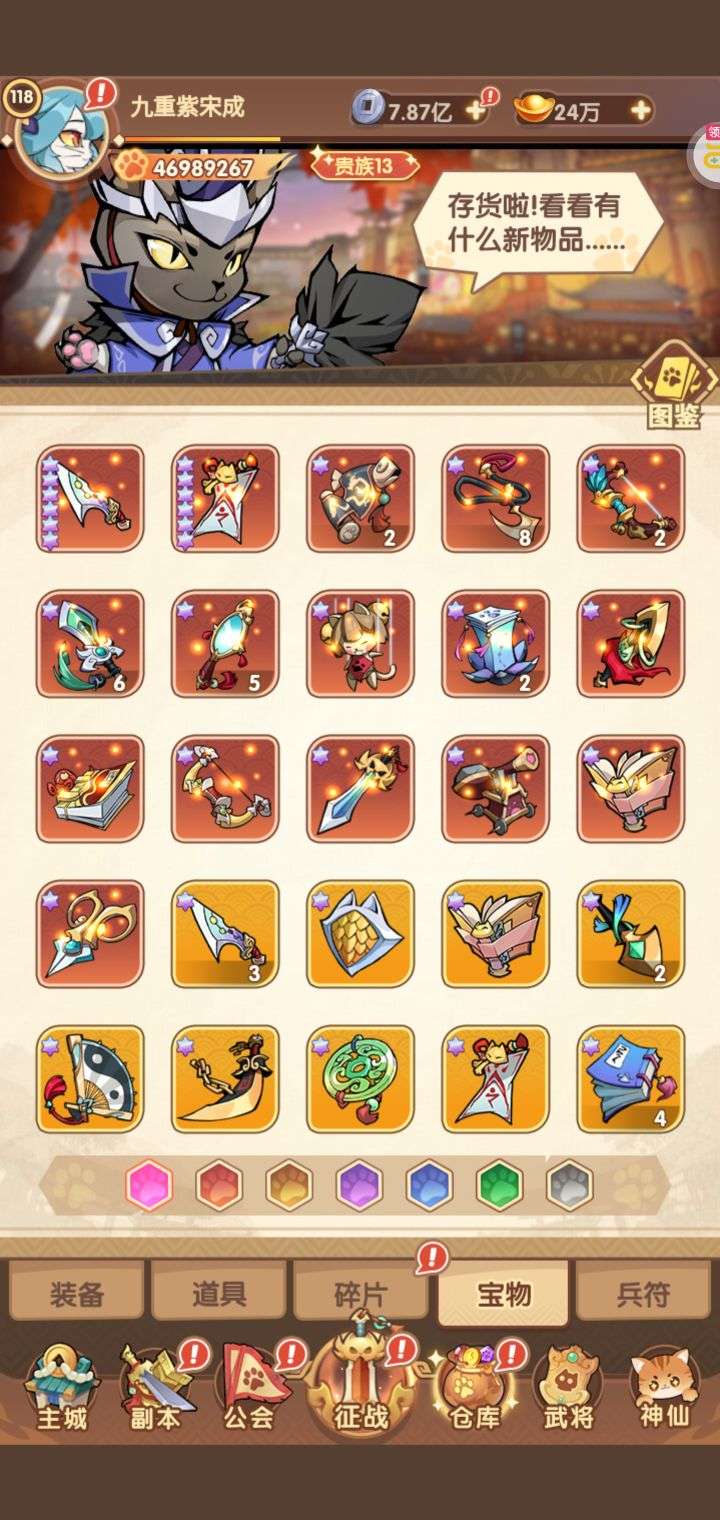Image resolution: width=720 pixels, height=1520 pixels.
Task: Go to 主城 main city
Action: 62,1389
